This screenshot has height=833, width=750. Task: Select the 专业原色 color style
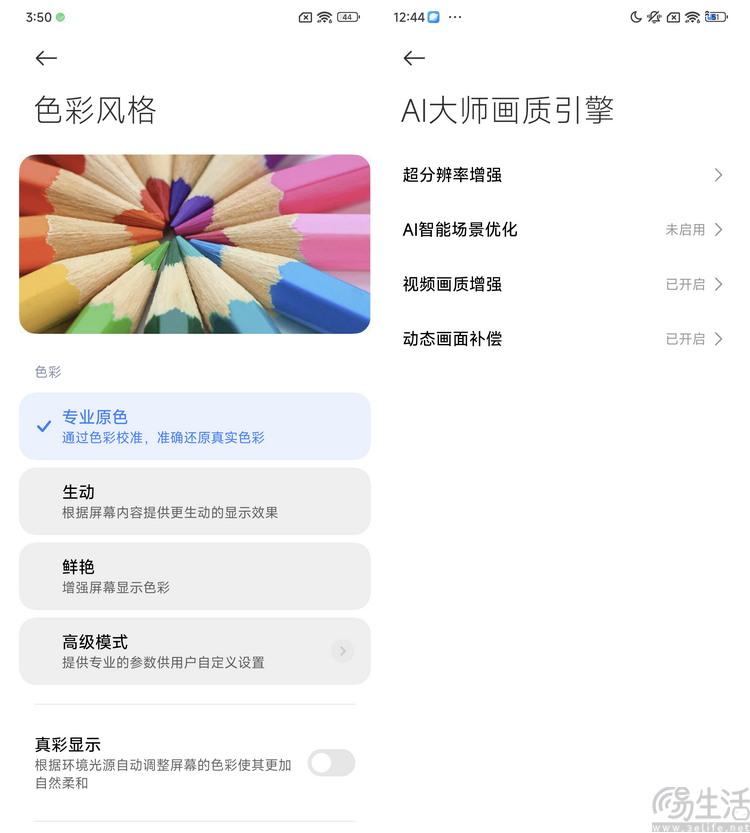click(194, 426)
